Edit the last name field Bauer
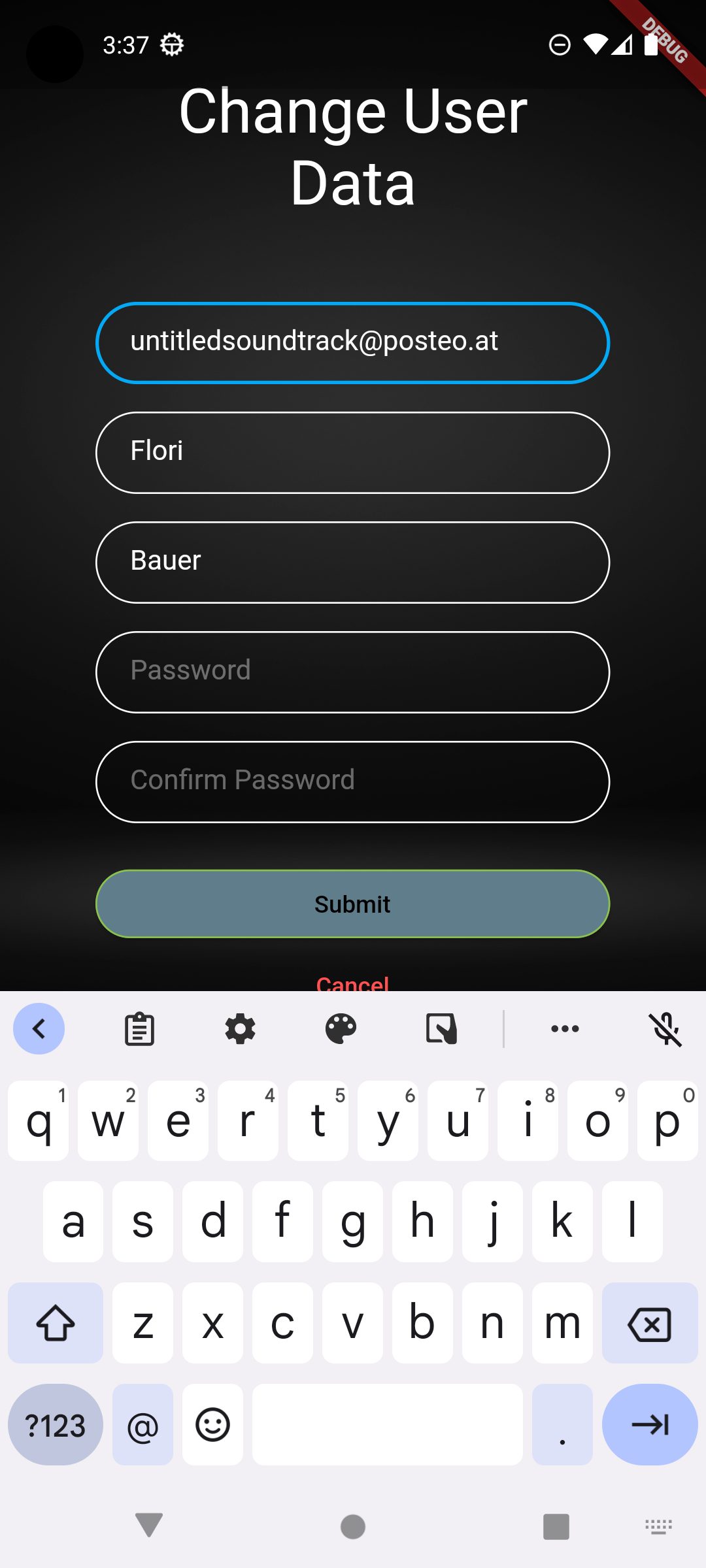This screenshot has width=706, height=1568. tap(352, 563)
